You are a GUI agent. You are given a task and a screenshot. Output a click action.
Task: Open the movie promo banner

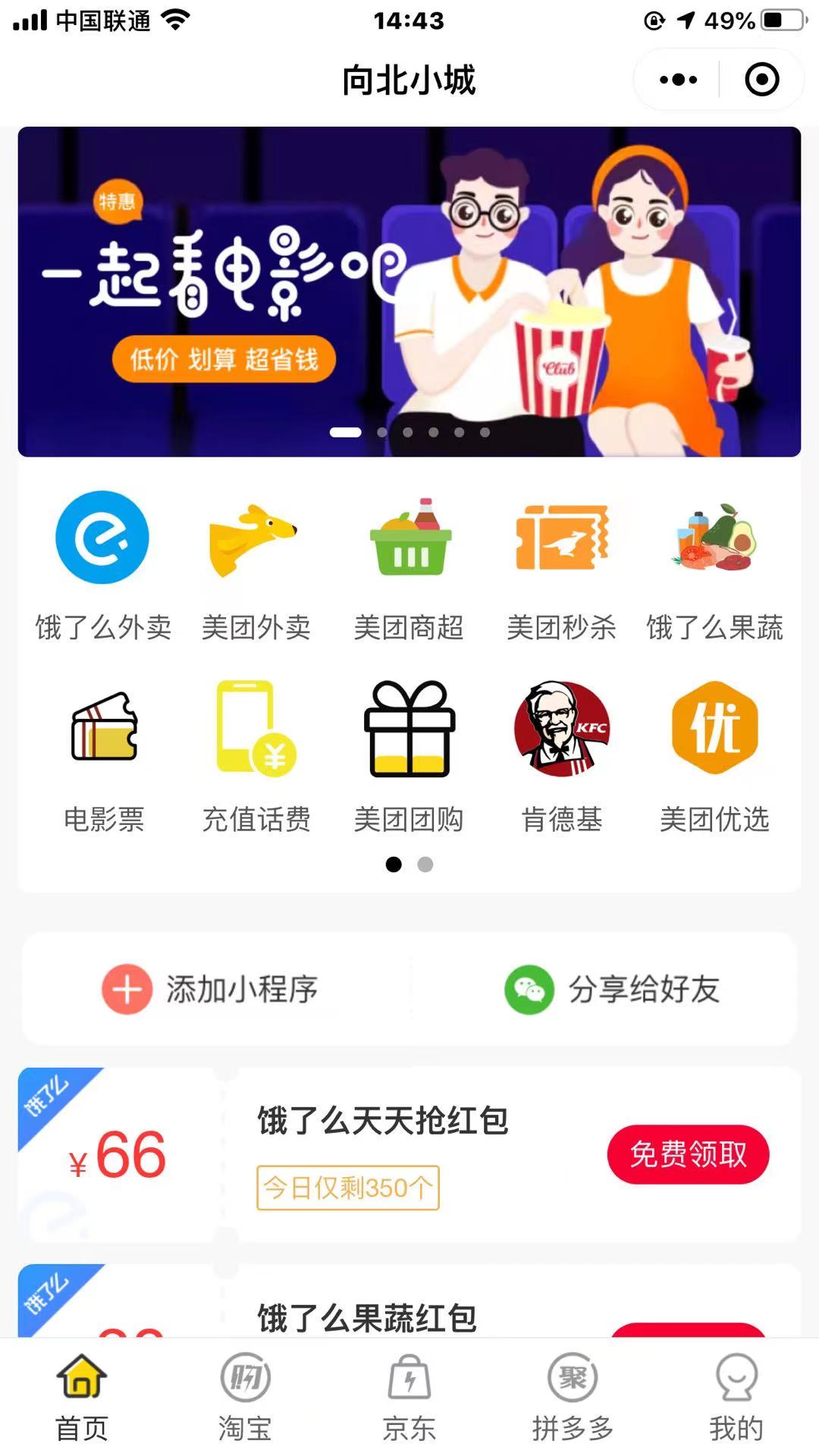tap(409, 292)
